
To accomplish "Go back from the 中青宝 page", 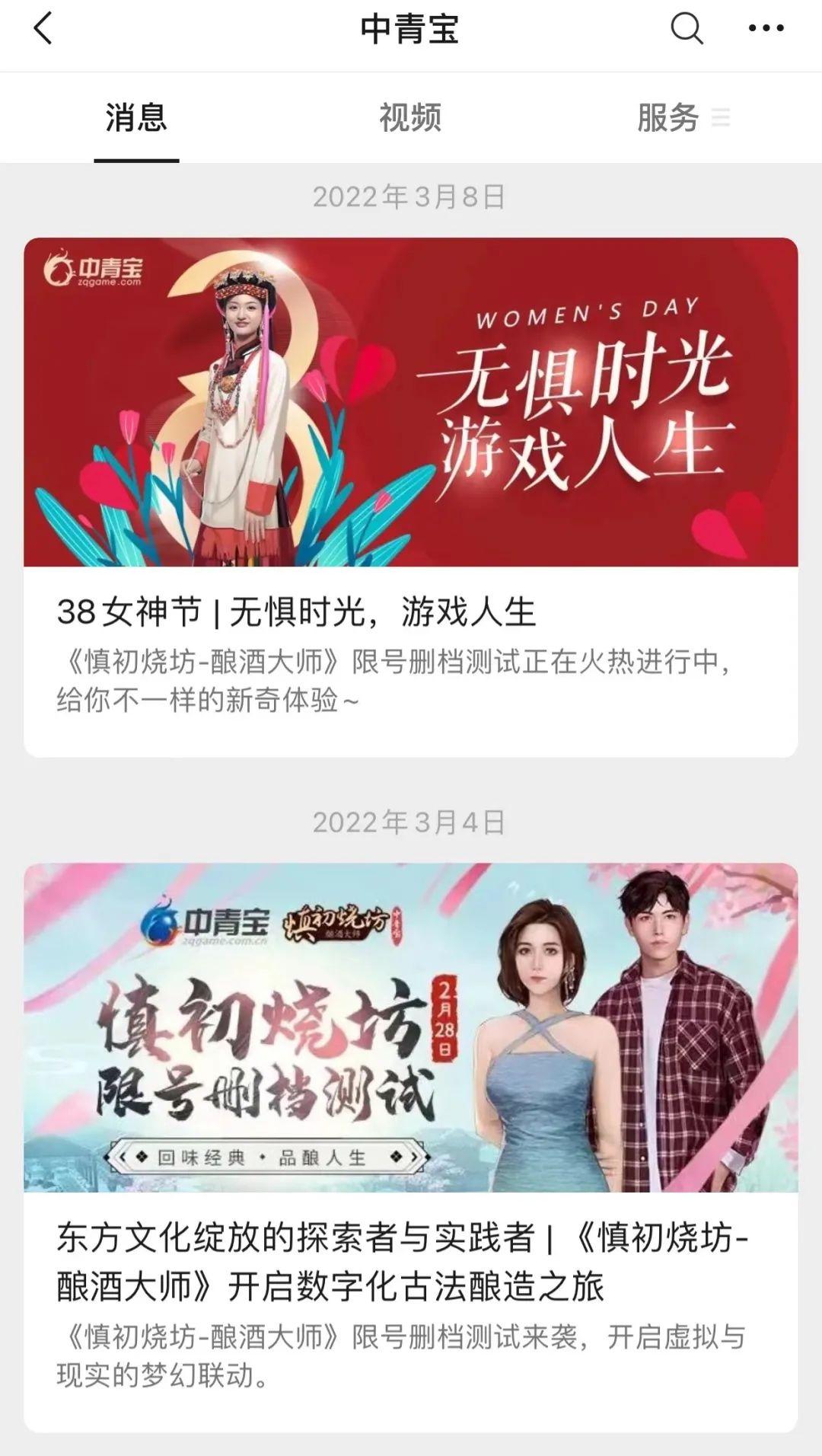I will [x=43, y=29].
